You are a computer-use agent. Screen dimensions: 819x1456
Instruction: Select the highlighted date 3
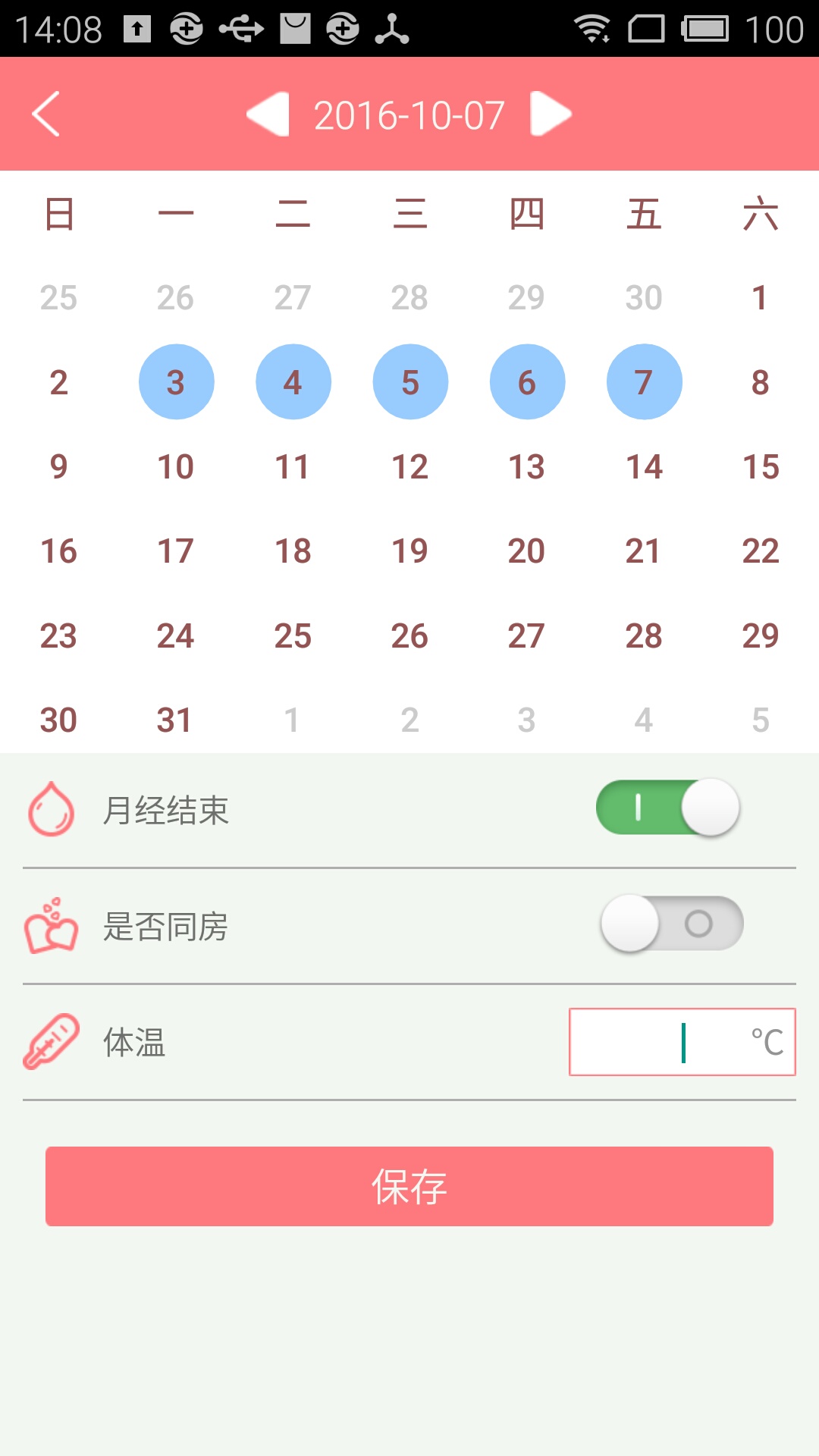[x=176, y=382]
